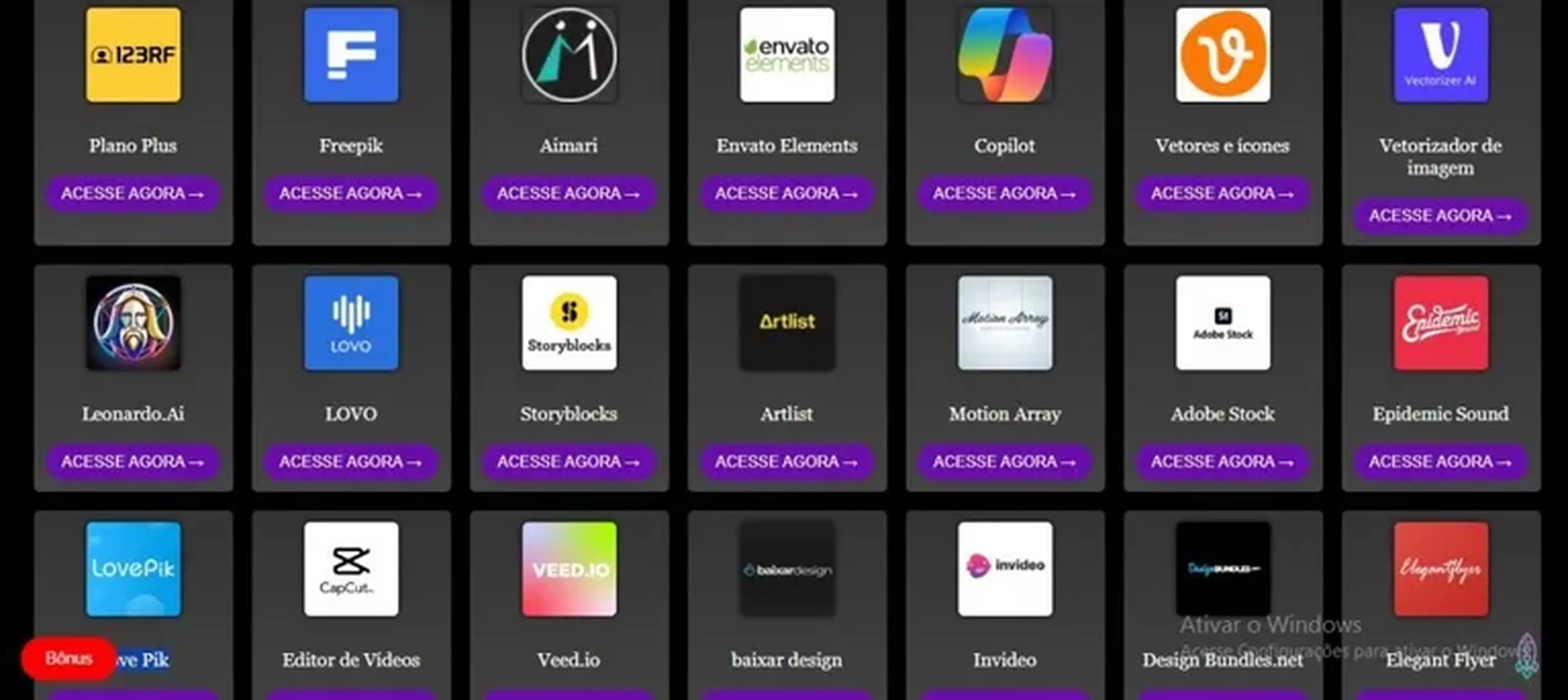Tap ACESSE AGORA under Artlist
This screenshot has width=1568, height=700.
786,462
